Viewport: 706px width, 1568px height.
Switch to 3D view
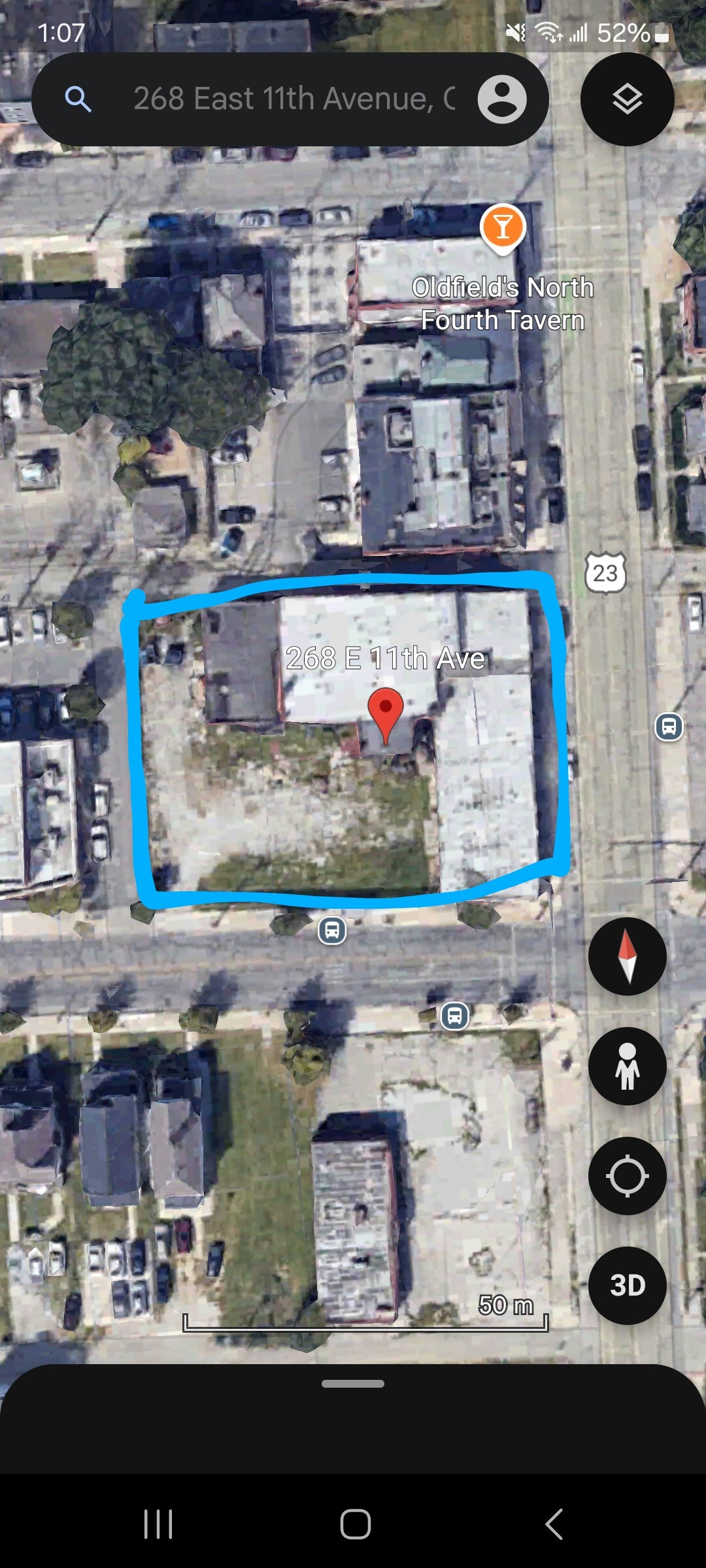[627, 1286]
